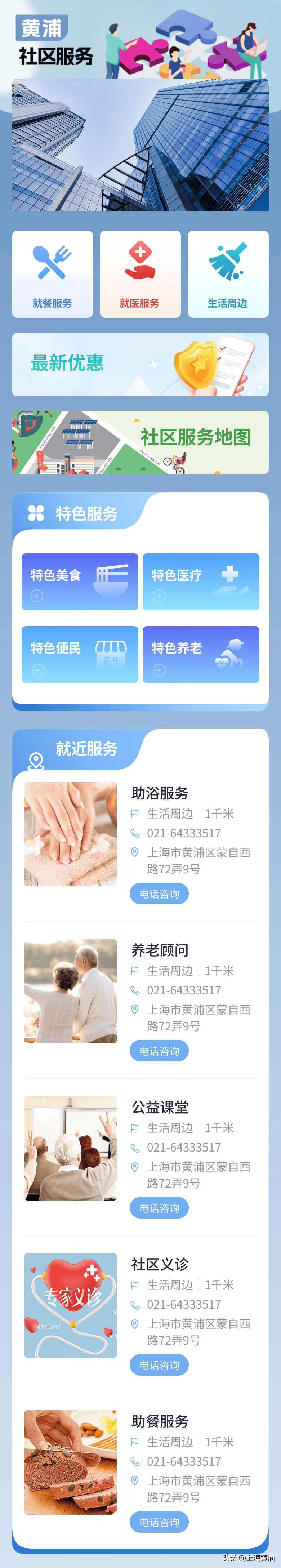Open the 生活周边 tile

227,274
